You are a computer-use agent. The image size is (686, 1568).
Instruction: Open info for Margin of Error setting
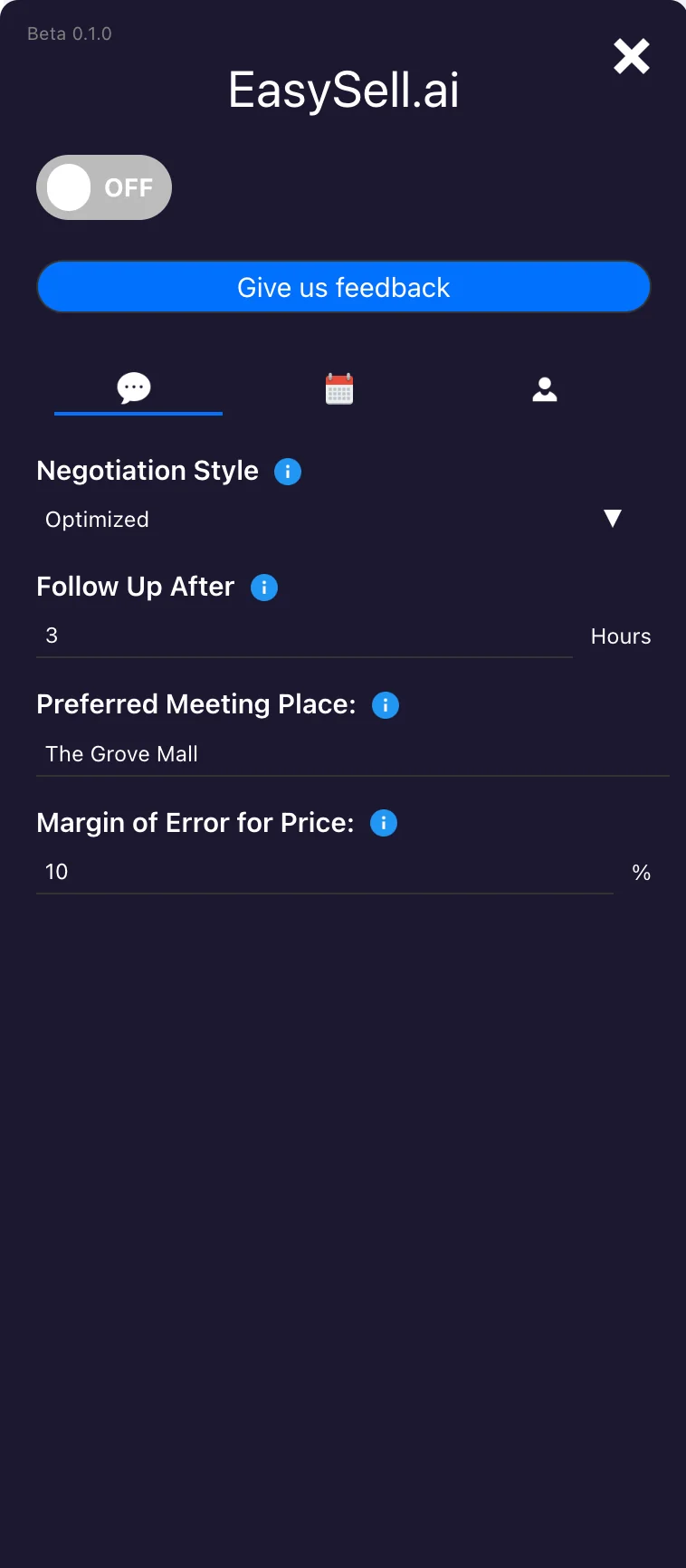tap(383, 823)
